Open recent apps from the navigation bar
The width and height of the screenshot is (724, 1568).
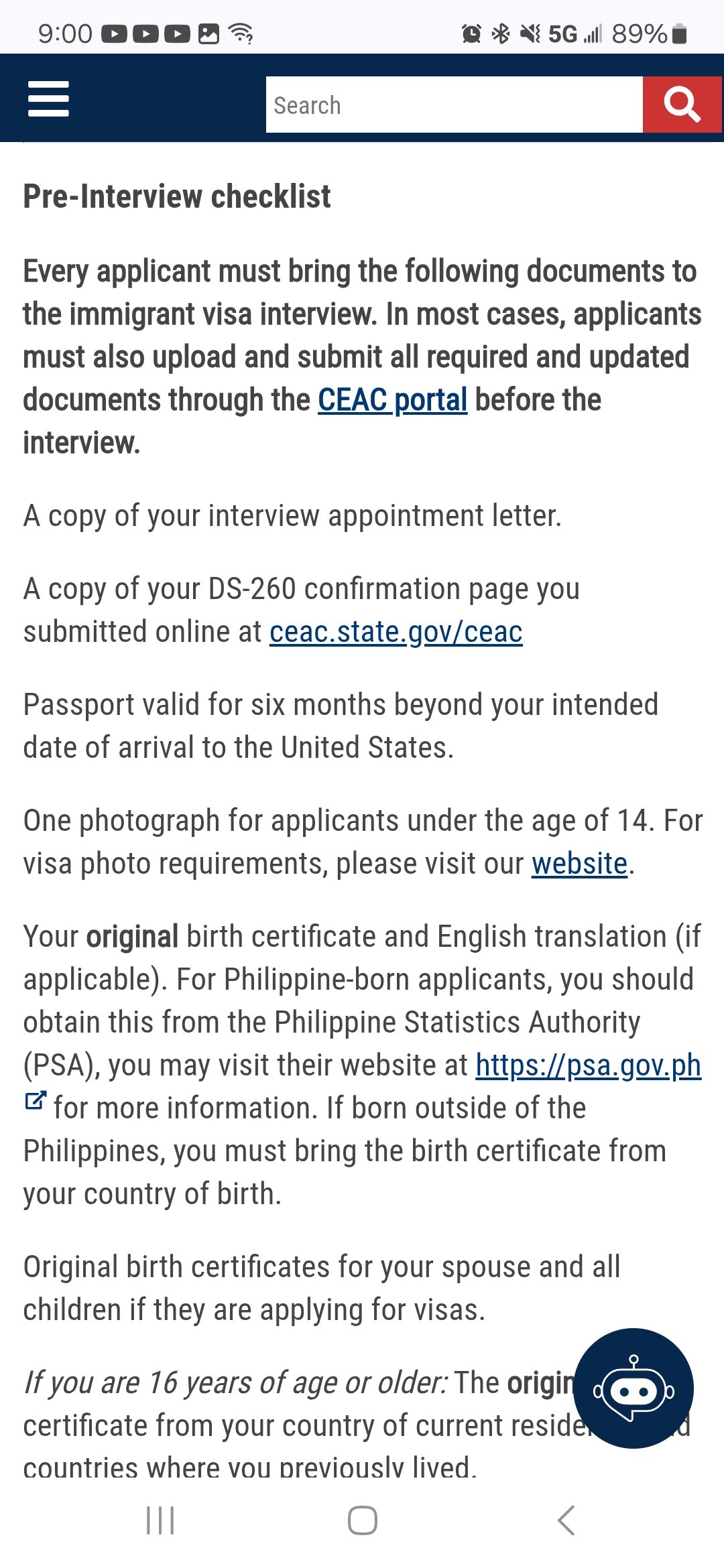(160, 1520)
